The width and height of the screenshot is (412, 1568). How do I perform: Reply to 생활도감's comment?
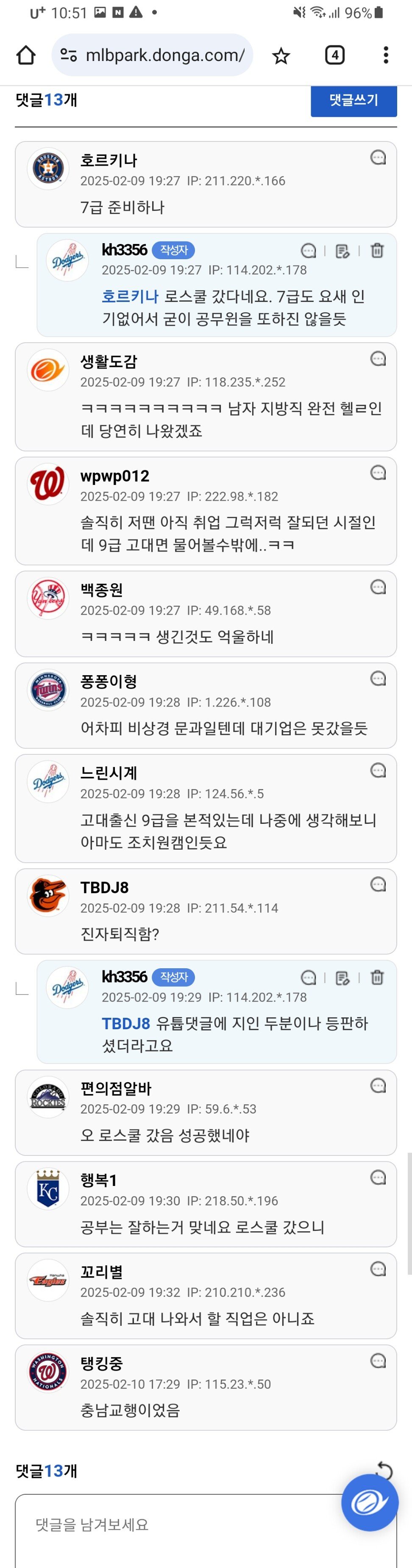tap(378, 359)
